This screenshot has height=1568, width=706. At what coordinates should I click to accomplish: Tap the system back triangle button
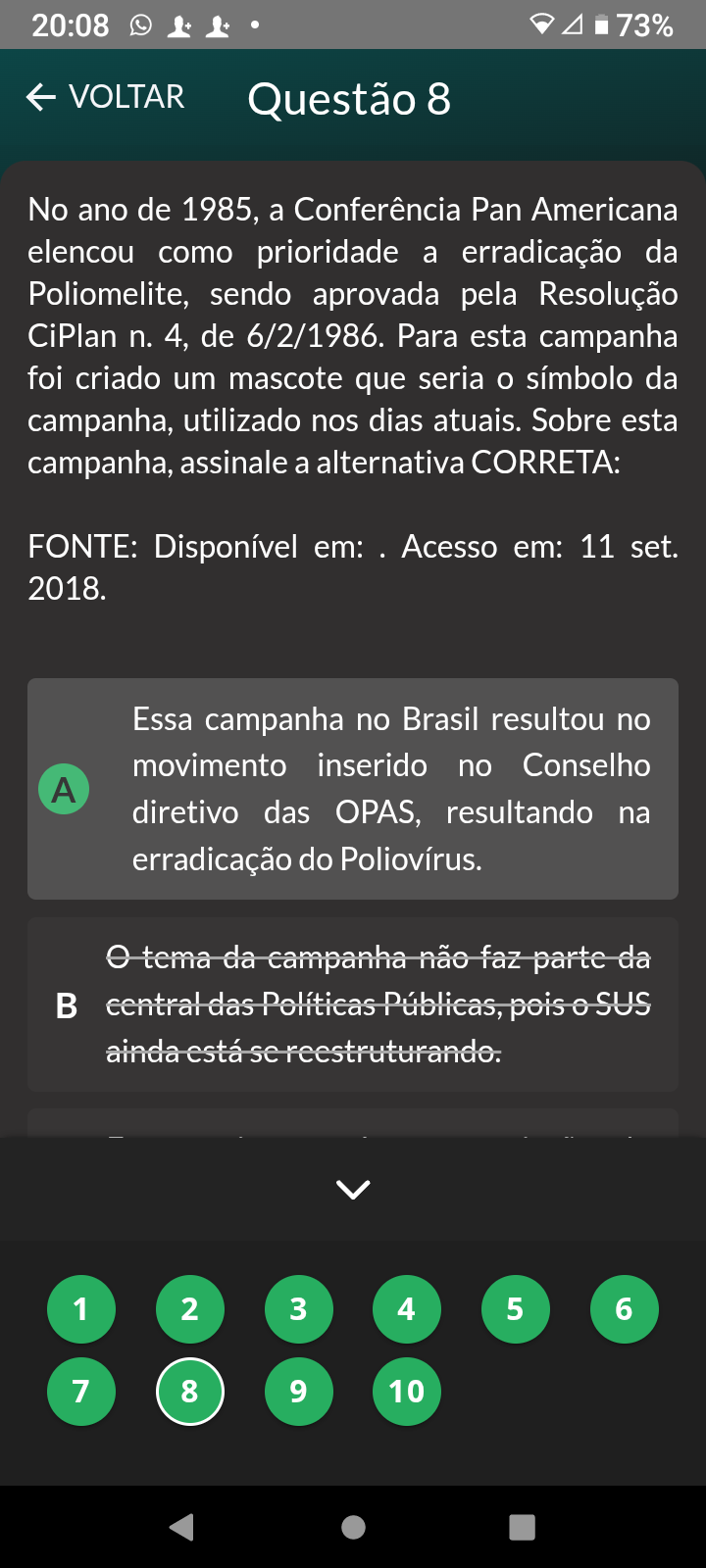pos(182,1527)
